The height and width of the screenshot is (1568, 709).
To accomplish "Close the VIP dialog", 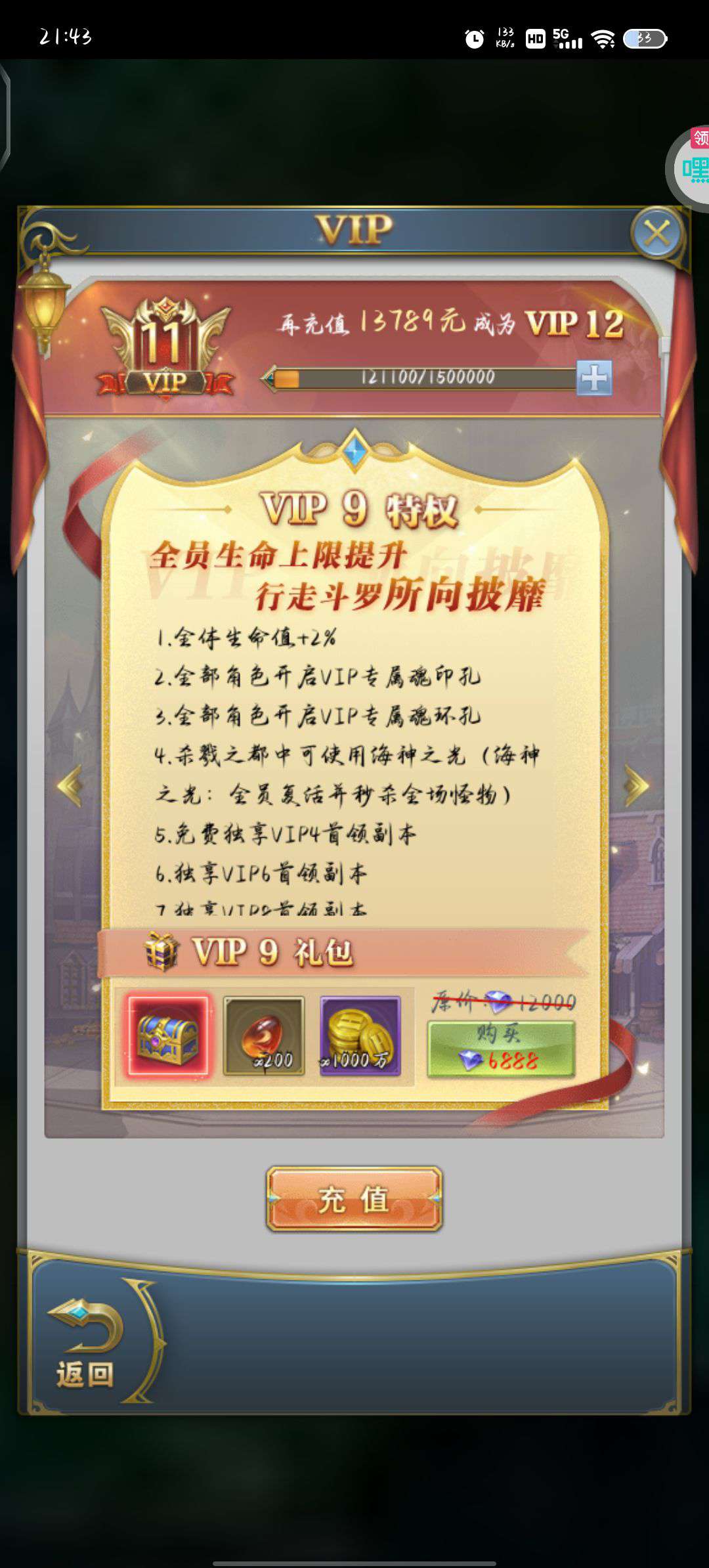I will [x=656, y=233].
